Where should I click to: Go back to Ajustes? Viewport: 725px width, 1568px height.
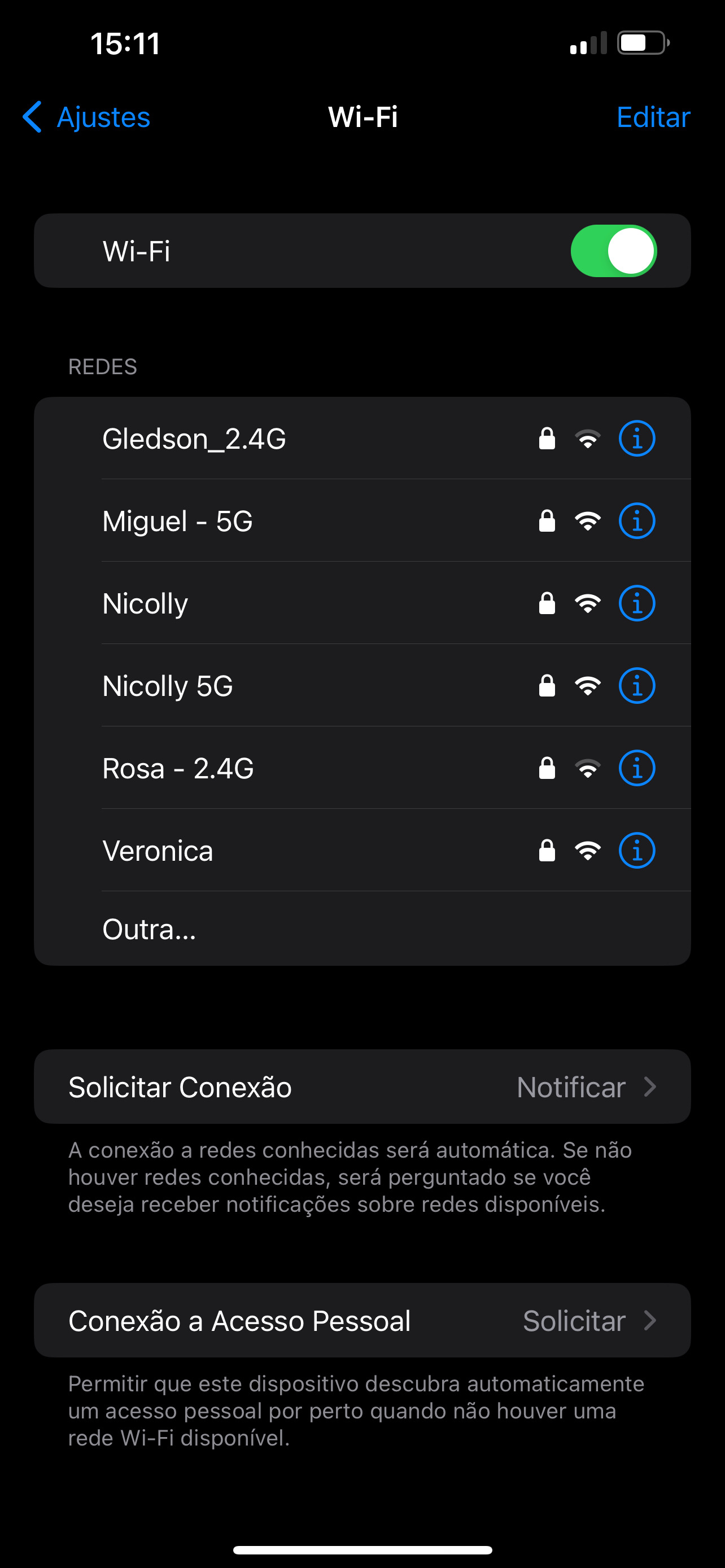87,117
